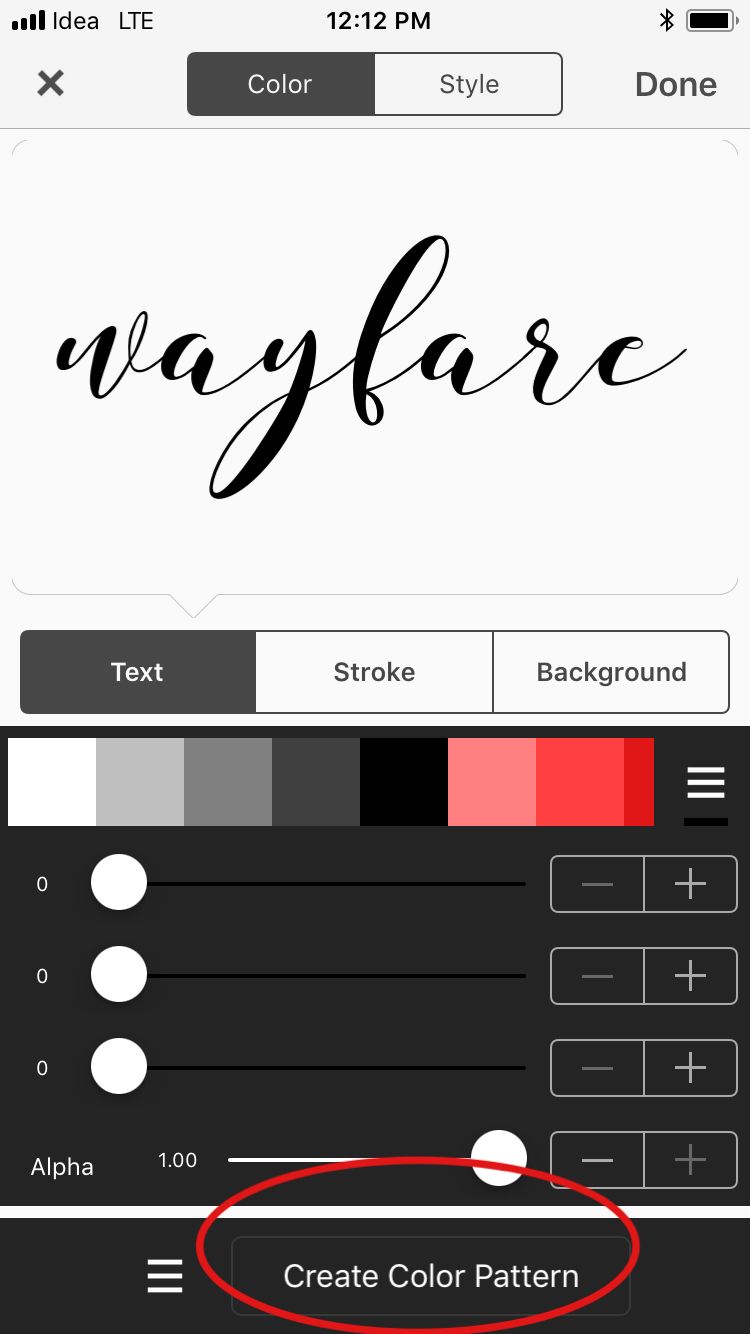750x1334 pixels.
Task: Tap Create Color Pattern button
Action: coord(431,1276)
